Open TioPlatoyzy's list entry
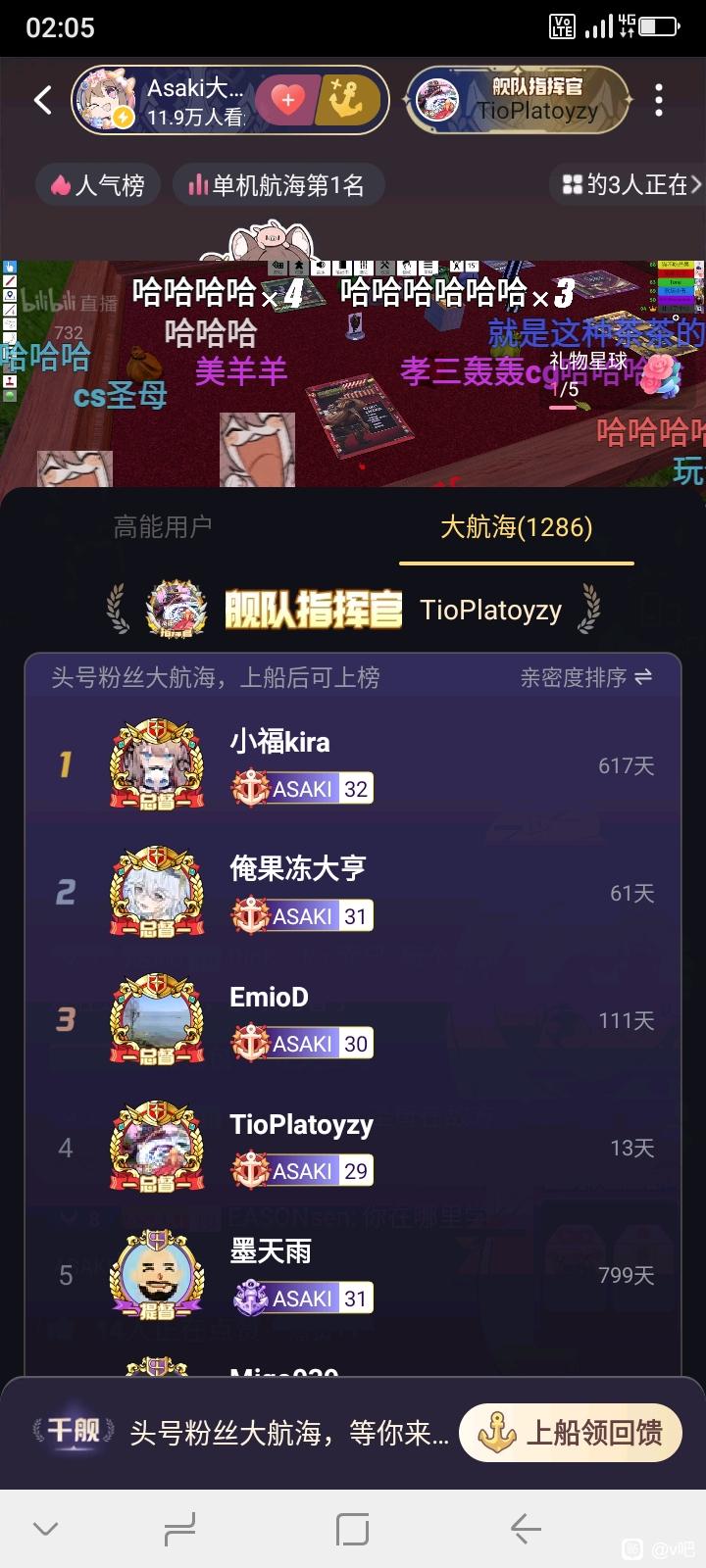This screenshot has width=706, height=1568. [x=353, y=1148]
